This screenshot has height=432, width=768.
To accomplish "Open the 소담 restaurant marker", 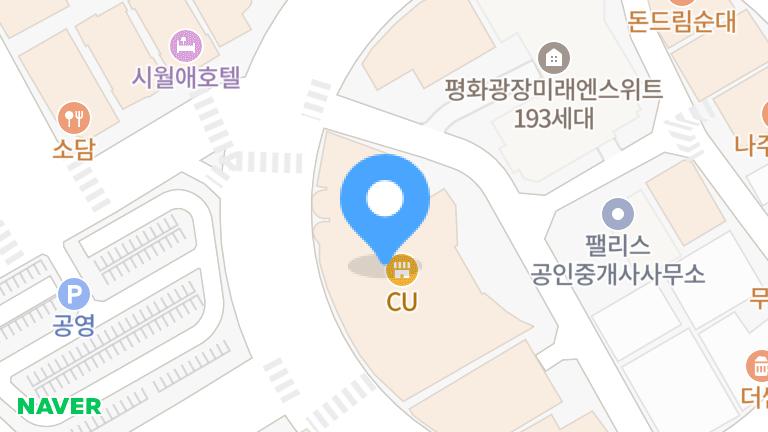I will coord(73,118).
